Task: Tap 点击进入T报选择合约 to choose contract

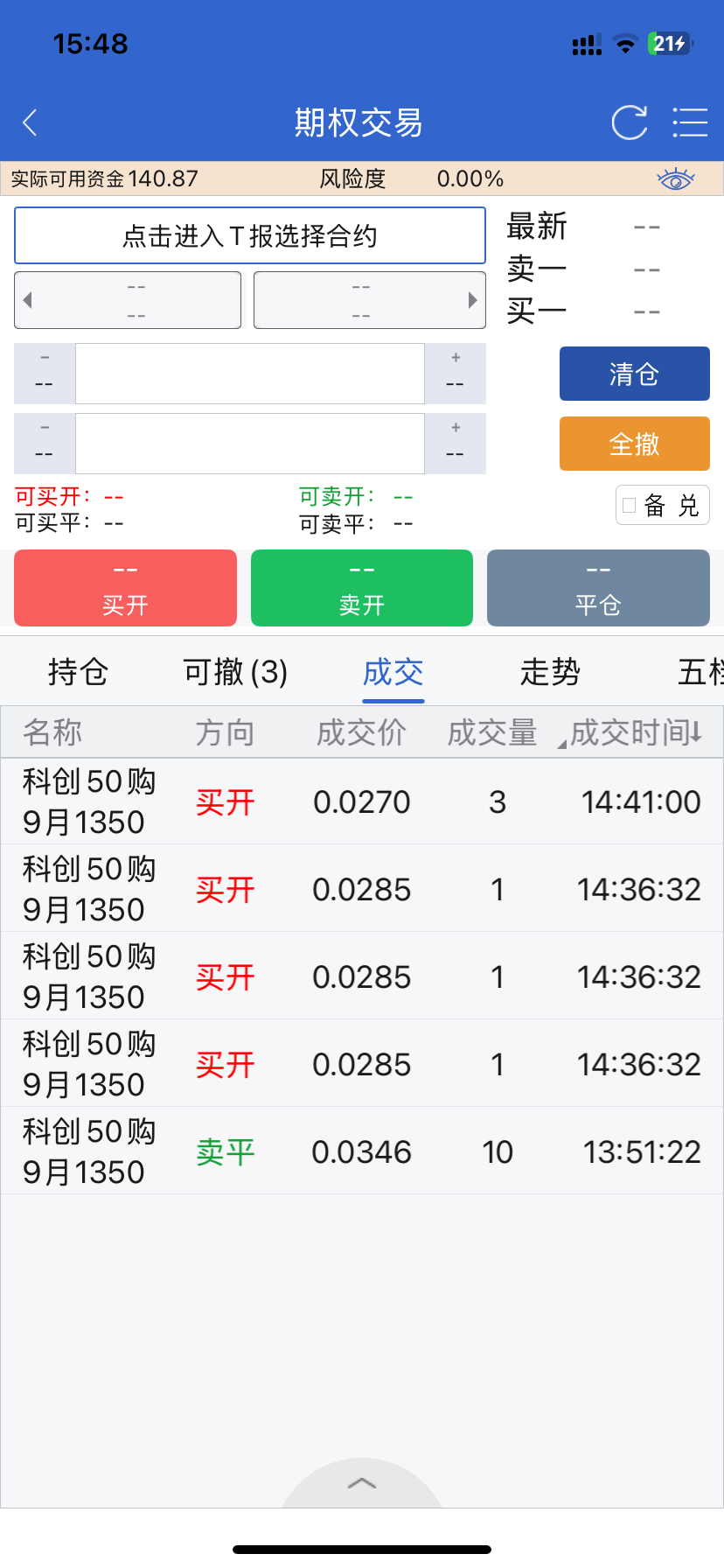Action: tap(250, 235)
